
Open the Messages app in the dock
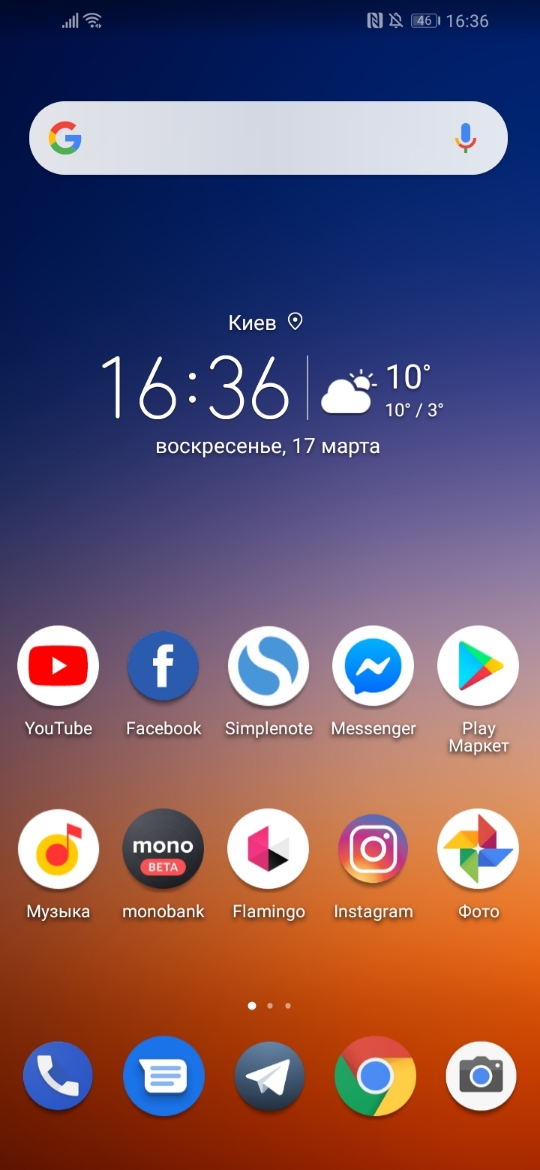[163, 1076]
